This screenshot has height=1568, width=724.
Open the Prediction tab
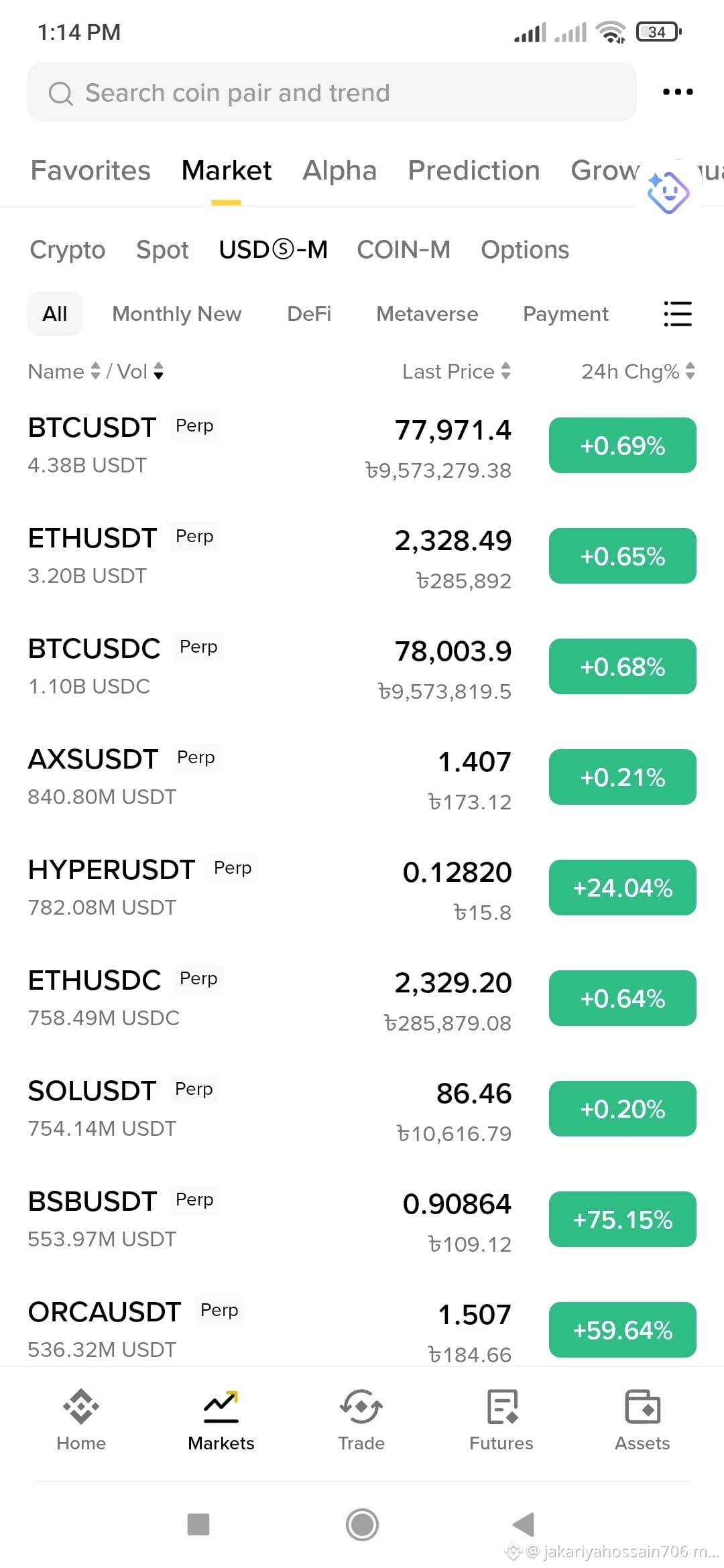tap(473, 170)
